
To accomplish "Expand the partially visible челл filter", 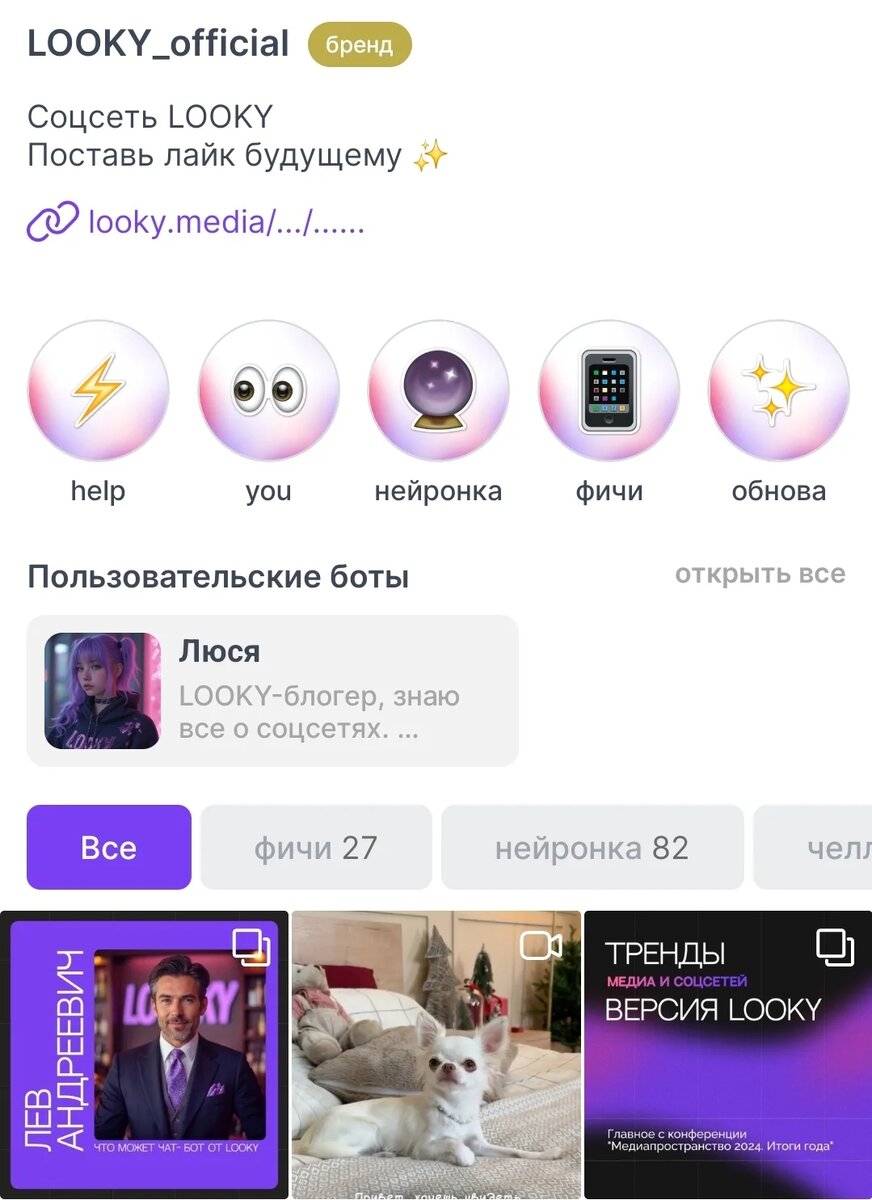I will point(838,847).
